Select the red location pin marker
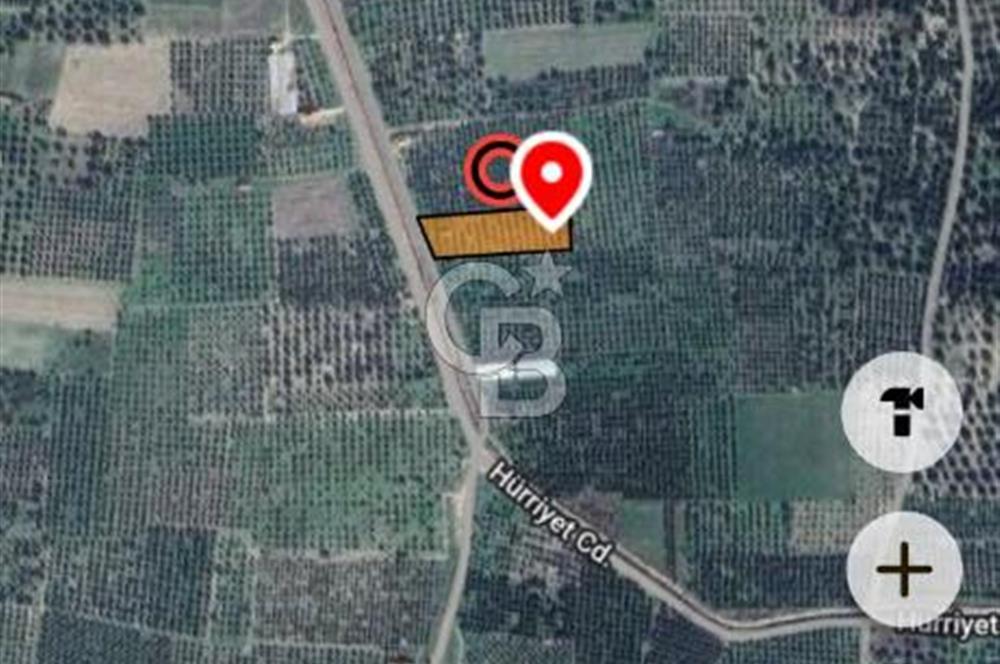 click(551, 176)
